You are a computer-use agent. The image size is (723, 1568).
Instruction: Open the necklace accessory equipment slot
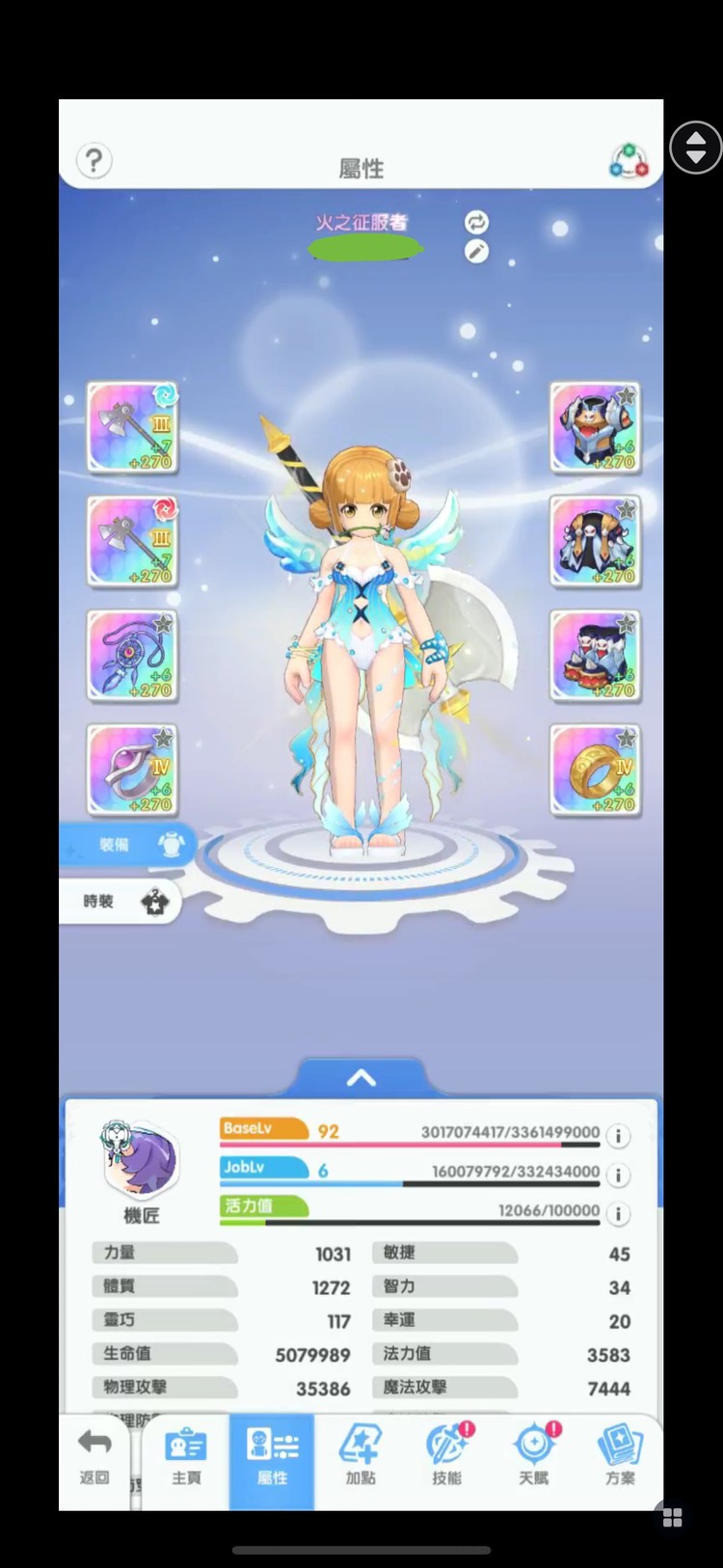[132, 655]
